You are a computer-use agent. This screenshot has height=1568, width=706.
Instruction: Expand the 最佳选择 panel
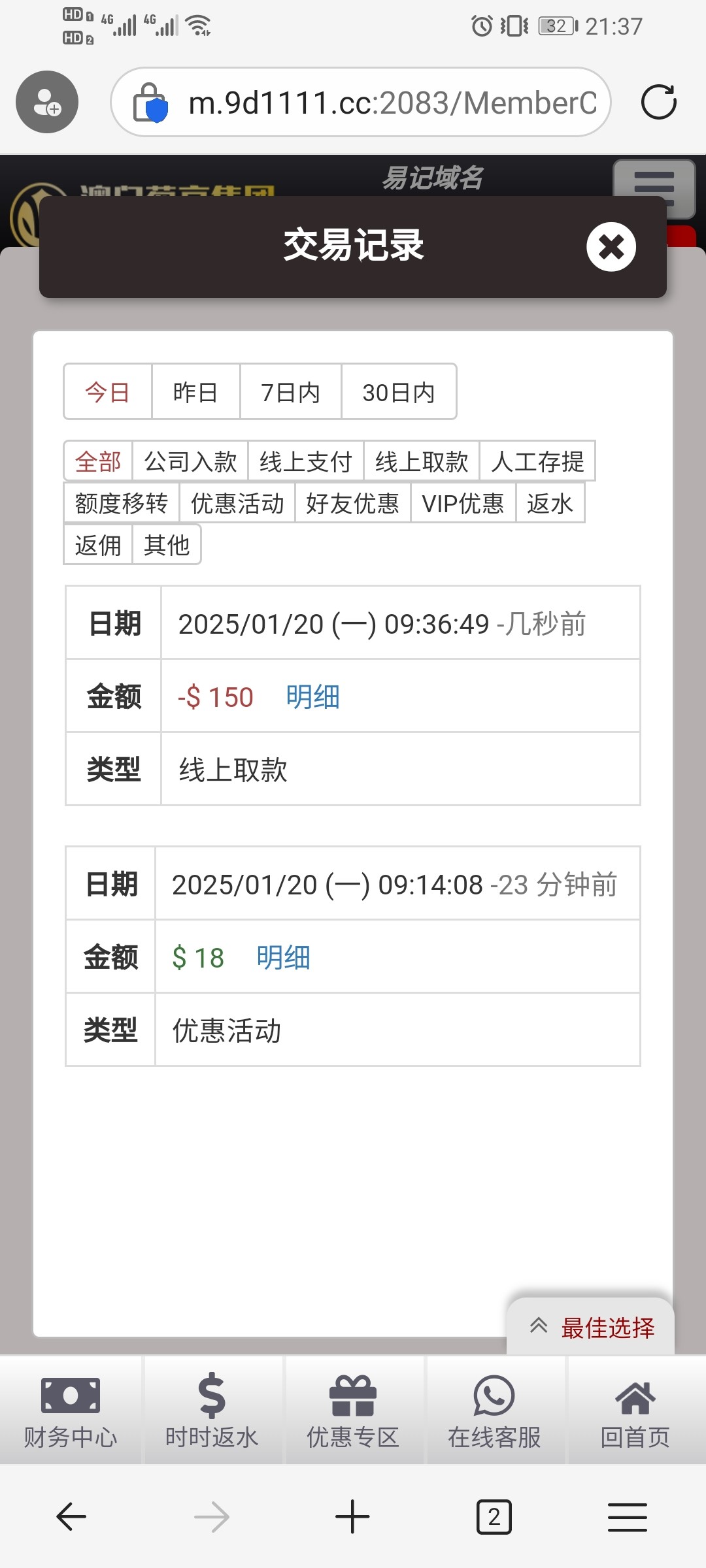pyautogui.click(x=590, y=1327)
